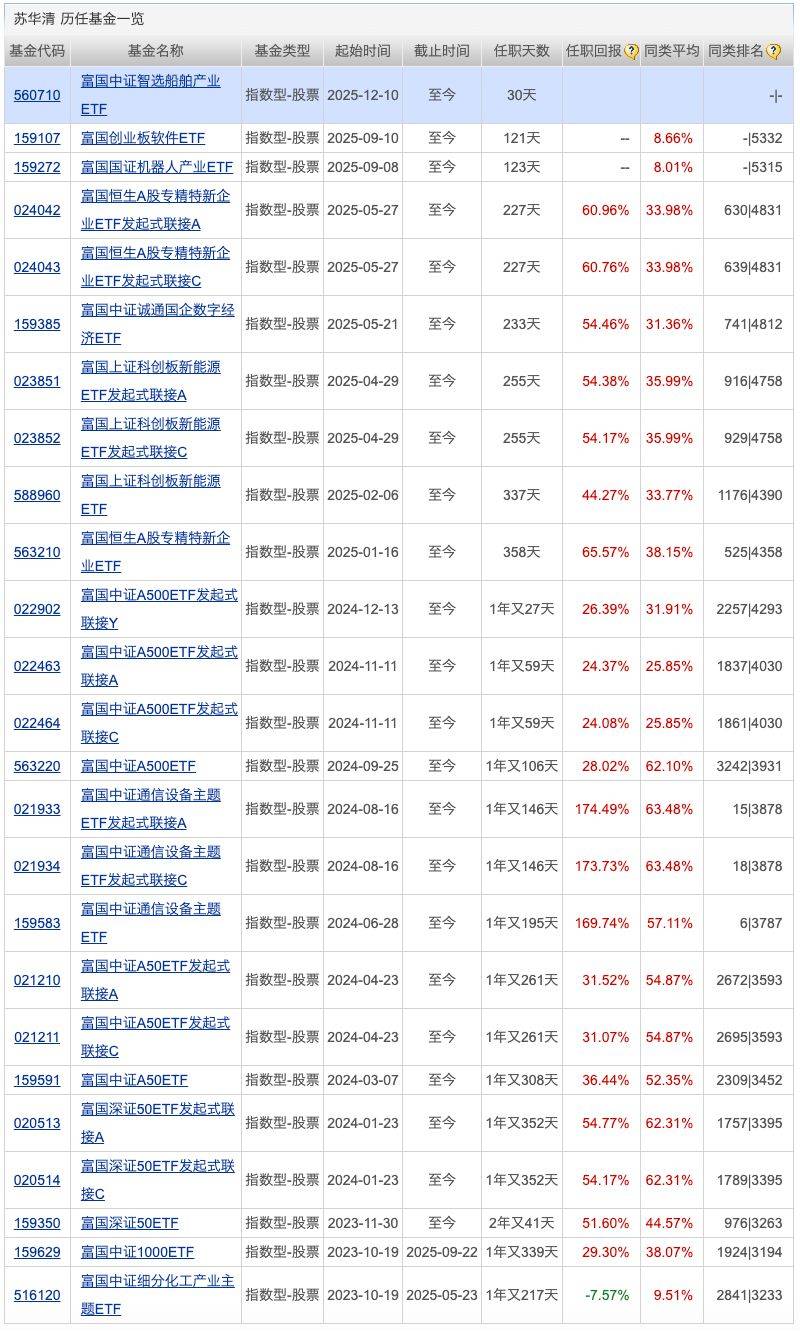
Task: Open 富国中证A50ETF link
Action: point(134,1080)
